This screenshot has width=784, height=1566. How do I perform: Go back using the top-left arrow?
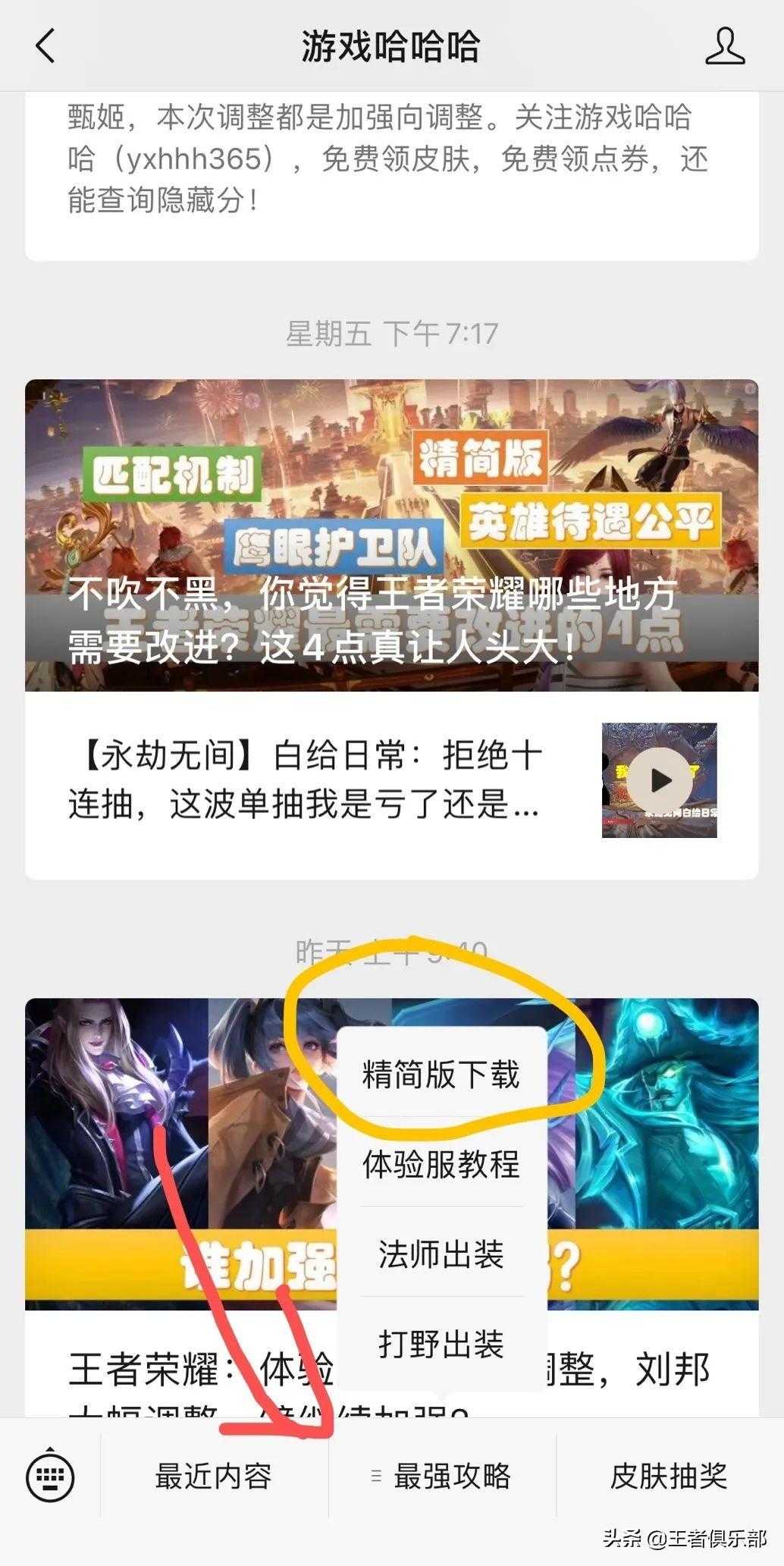point(45,46)
